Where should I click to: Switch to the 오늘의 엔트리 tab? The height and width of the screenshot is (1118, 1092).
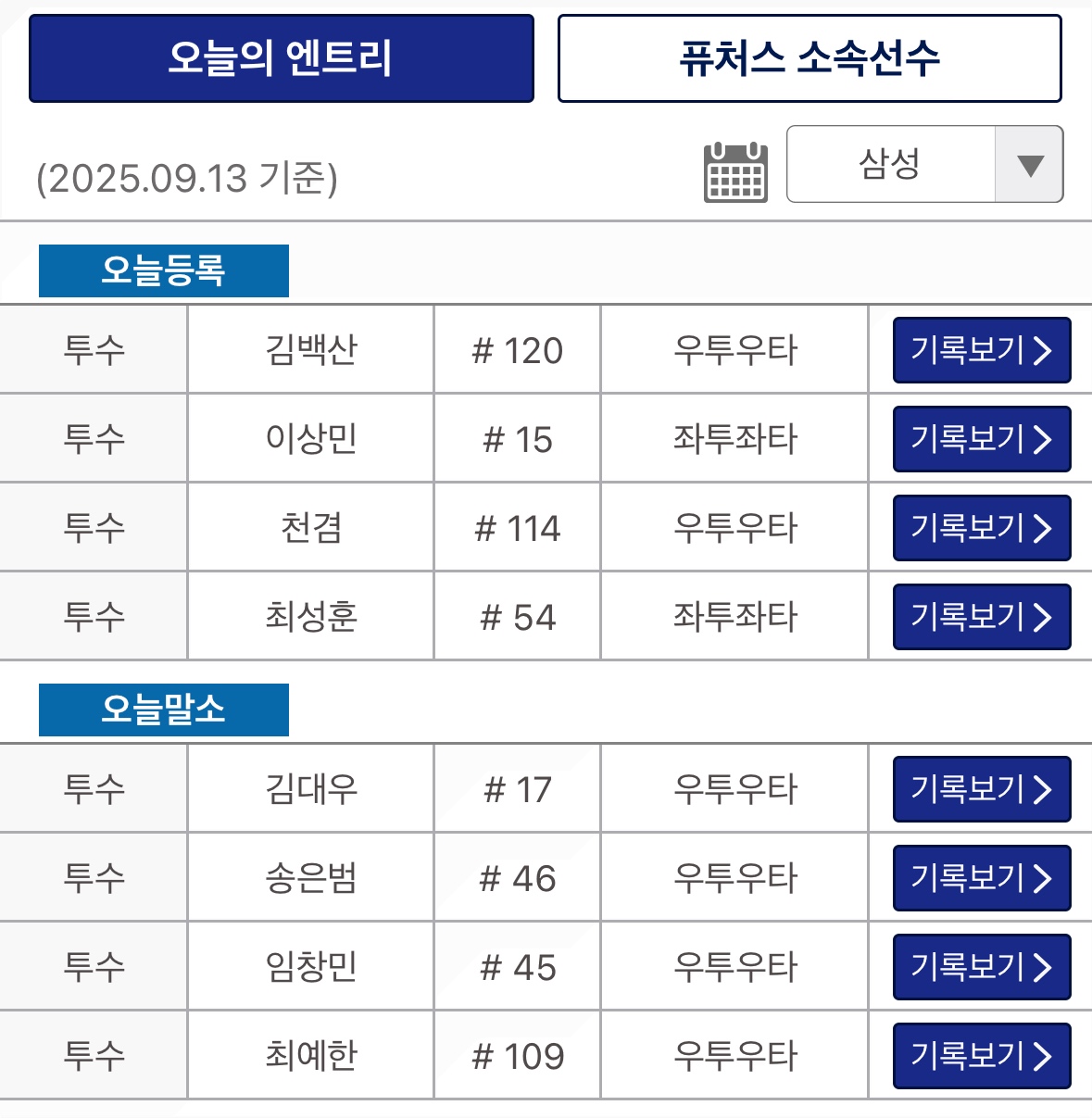[281, 58]
